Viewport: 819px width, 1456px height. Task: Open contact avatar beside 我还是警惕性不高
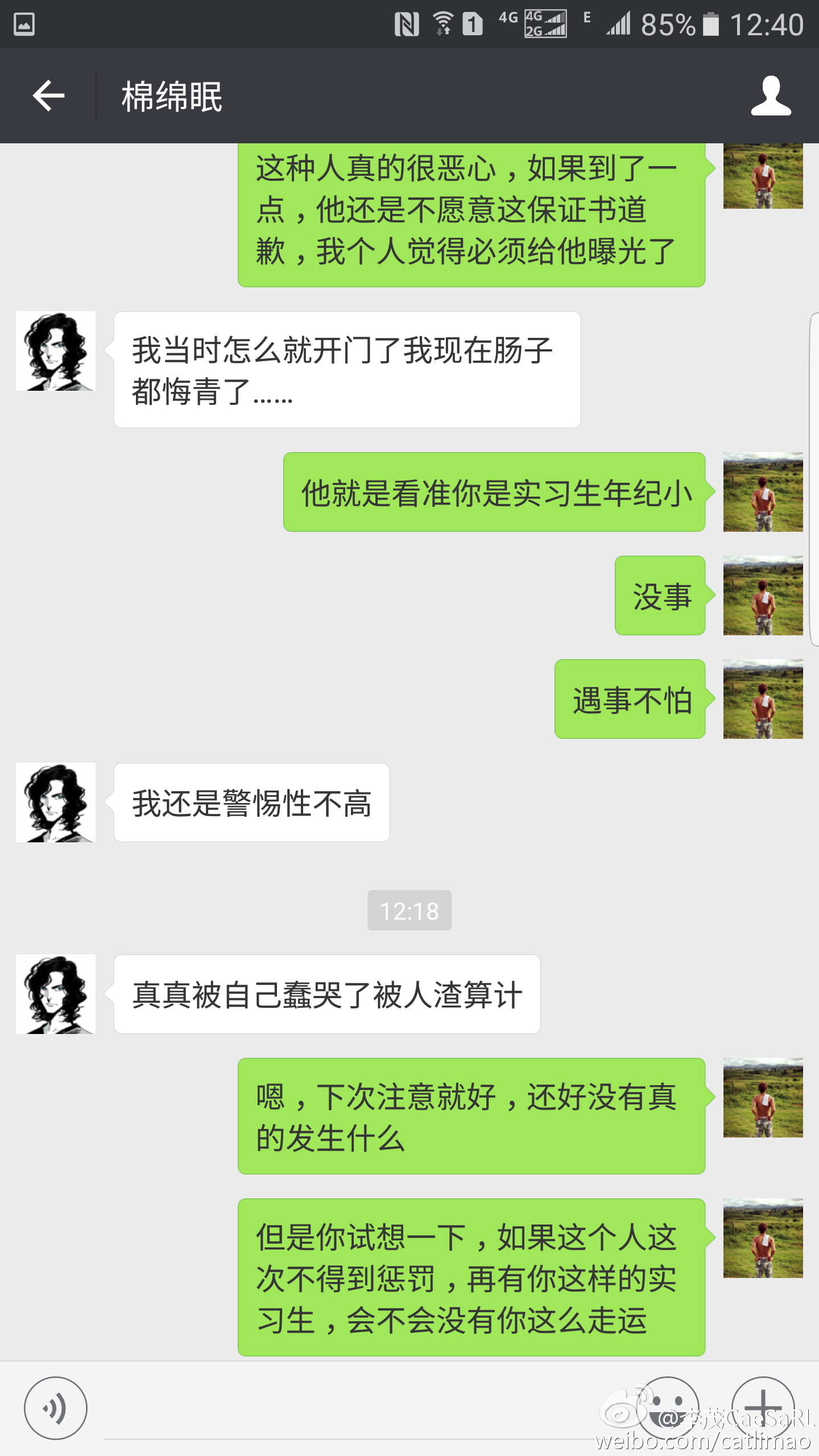[56, 803]
